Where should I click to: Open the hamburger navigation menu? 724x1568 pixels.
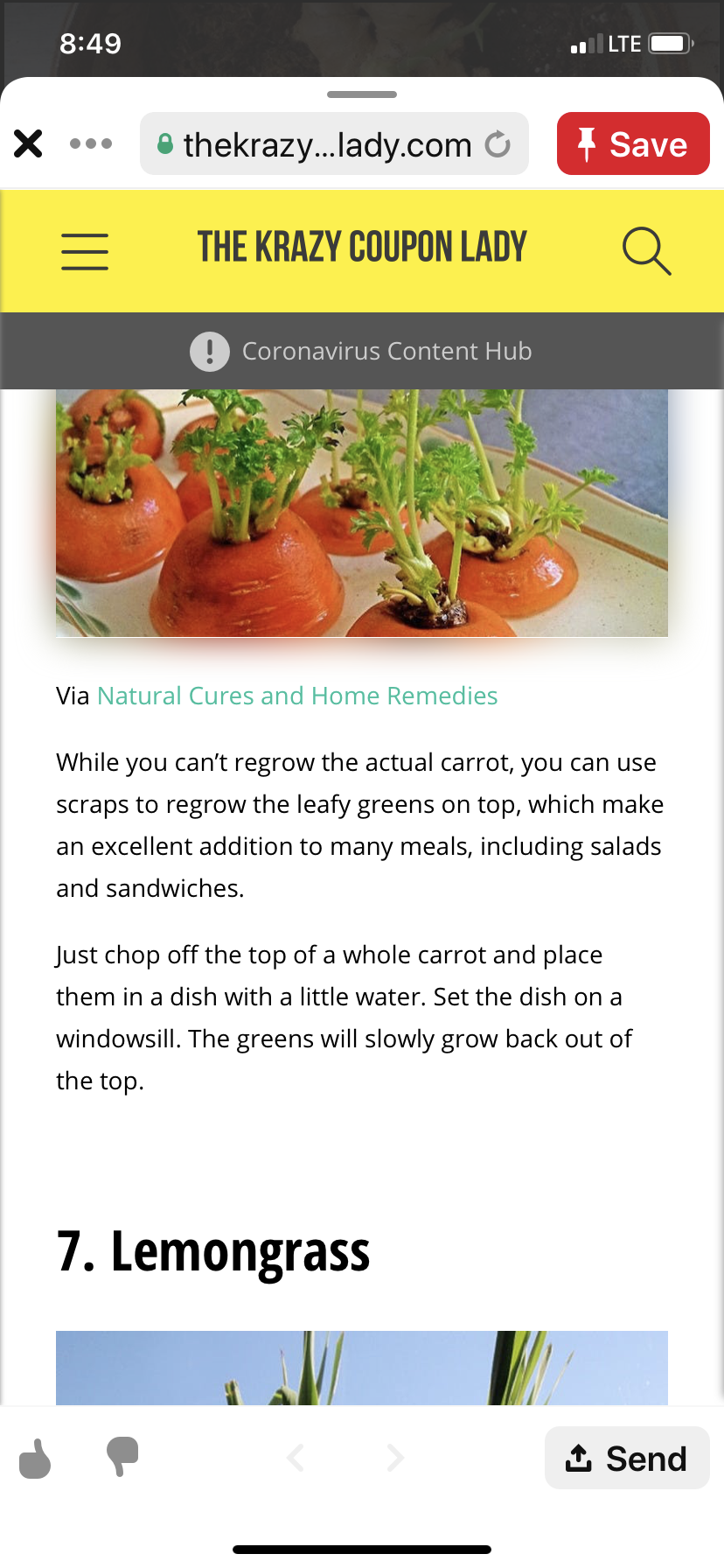85,251
